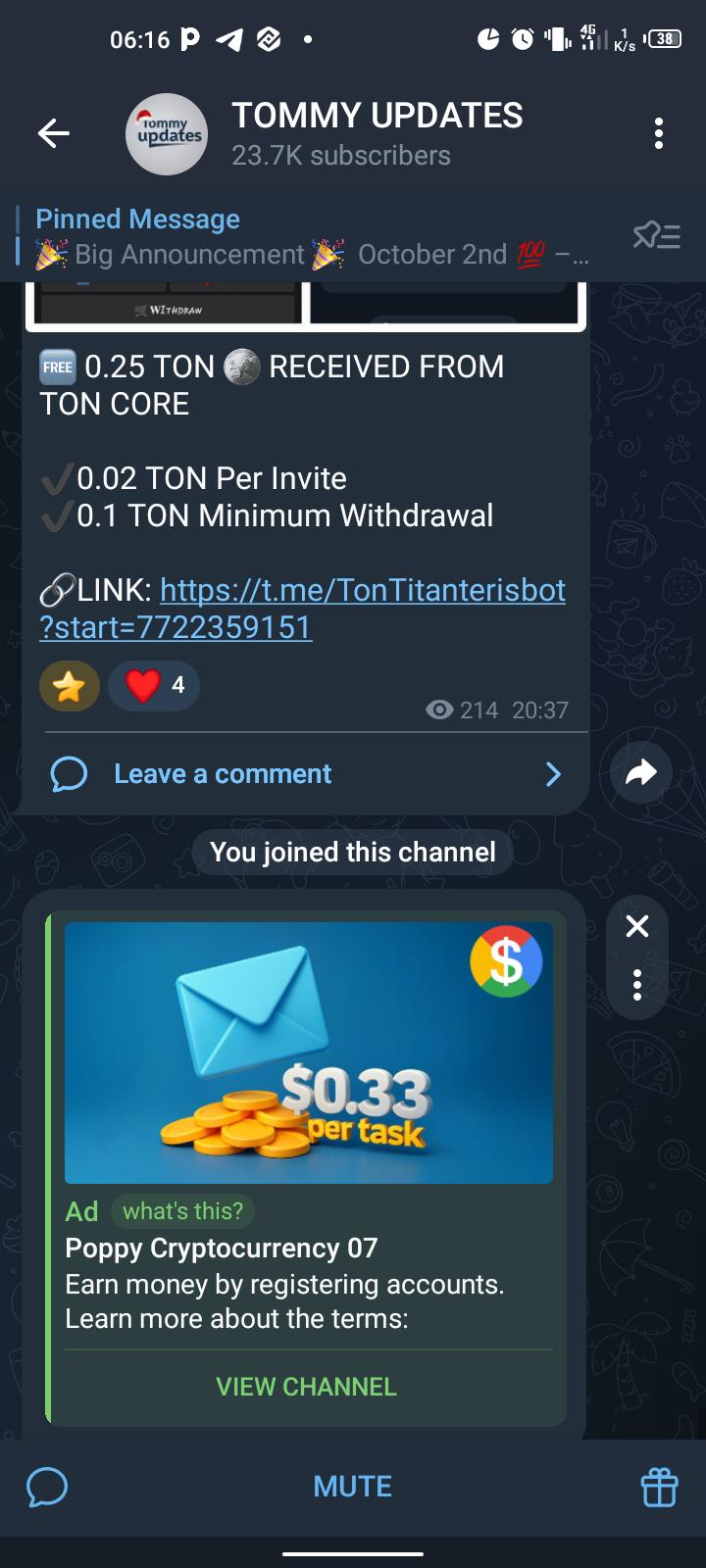The height and width of the screenshot is (1568, 706).
Task: Open the channel discussion chat icon
Action: coord(47,1487)
